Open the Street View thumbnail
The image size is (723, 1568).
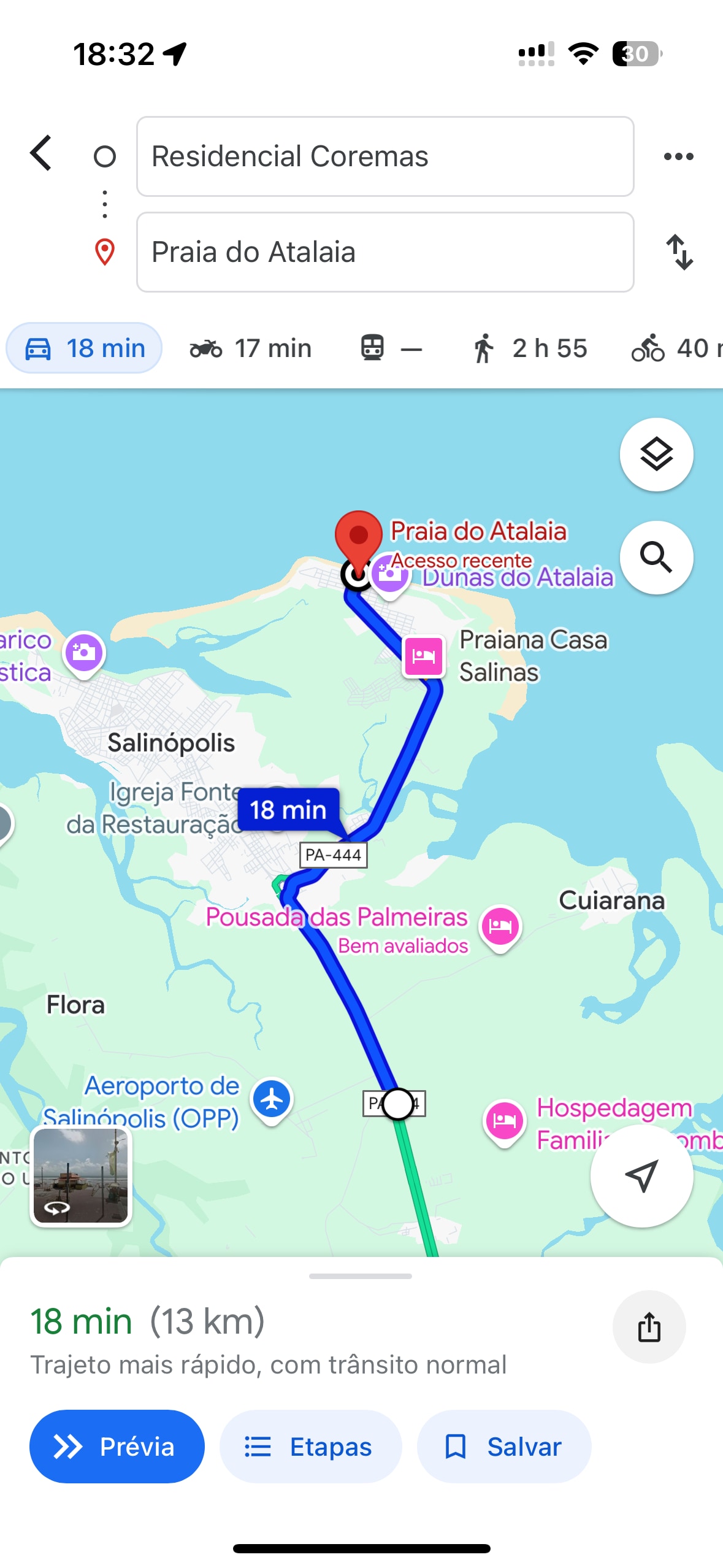(x=81, y=1176)
